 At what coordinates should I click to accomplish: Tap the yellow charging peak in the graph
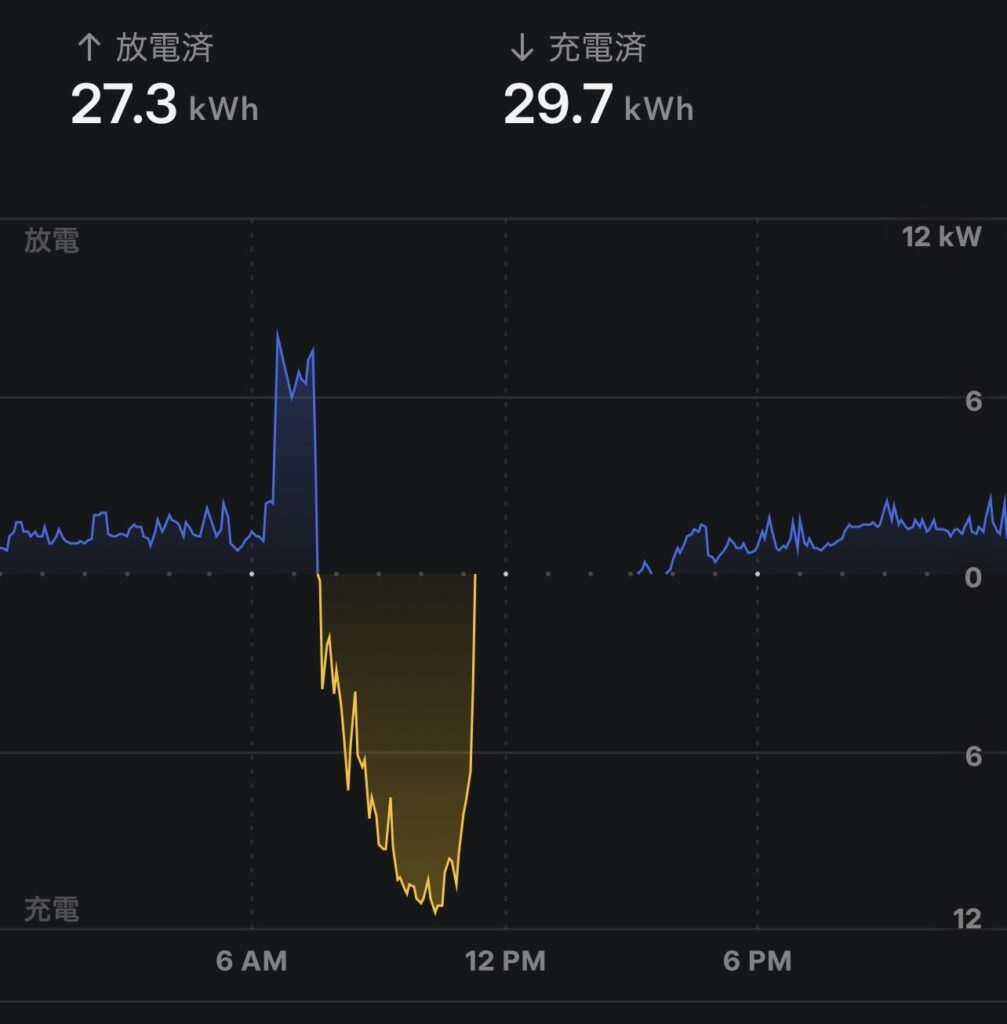coord(435,910)
